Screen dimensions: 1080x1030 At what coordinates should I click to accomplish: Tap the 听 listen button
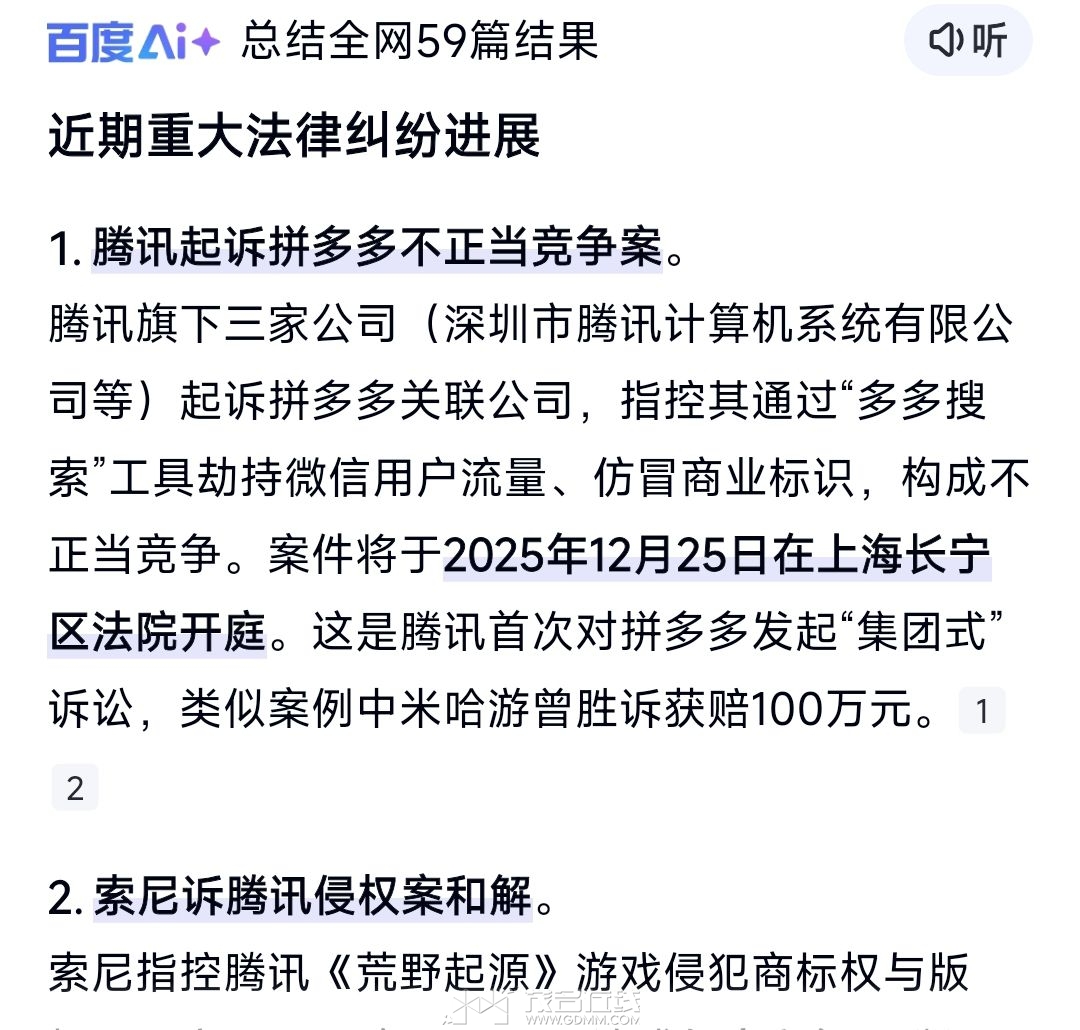click(968, 41)
